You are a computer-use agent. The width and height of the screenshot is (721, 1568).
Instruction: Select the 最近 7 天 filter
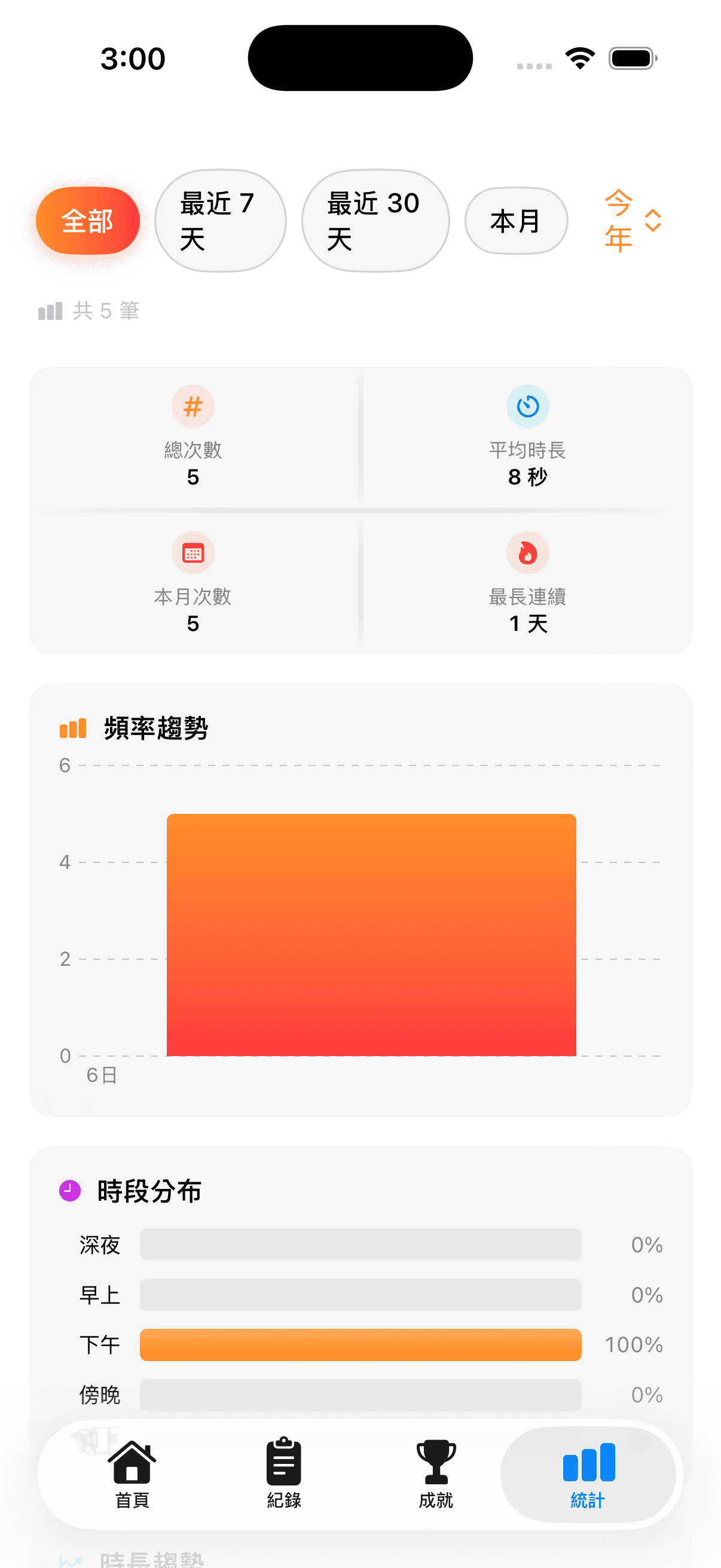[x=218, y=220]
